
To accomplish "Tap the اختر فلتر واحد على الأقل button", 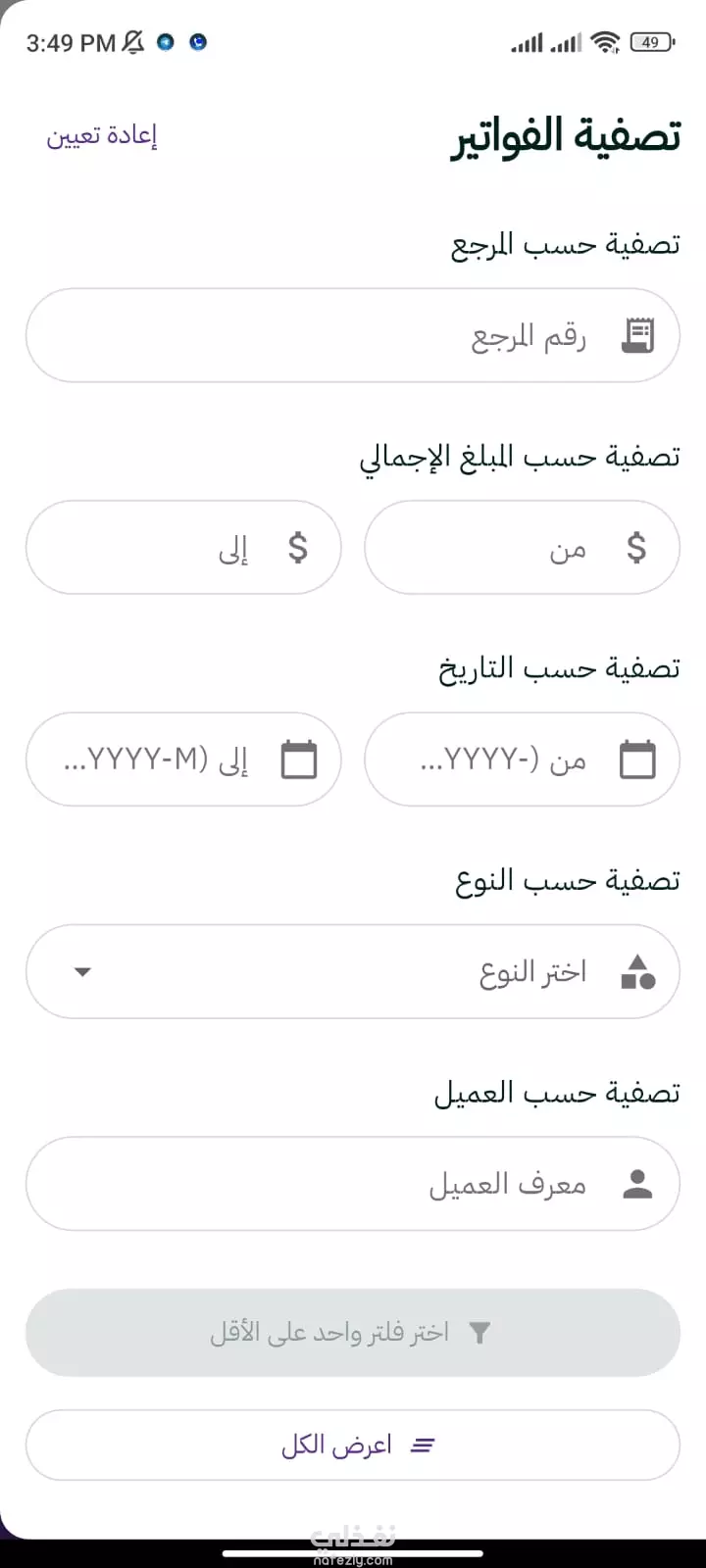I will (353, 1333).
